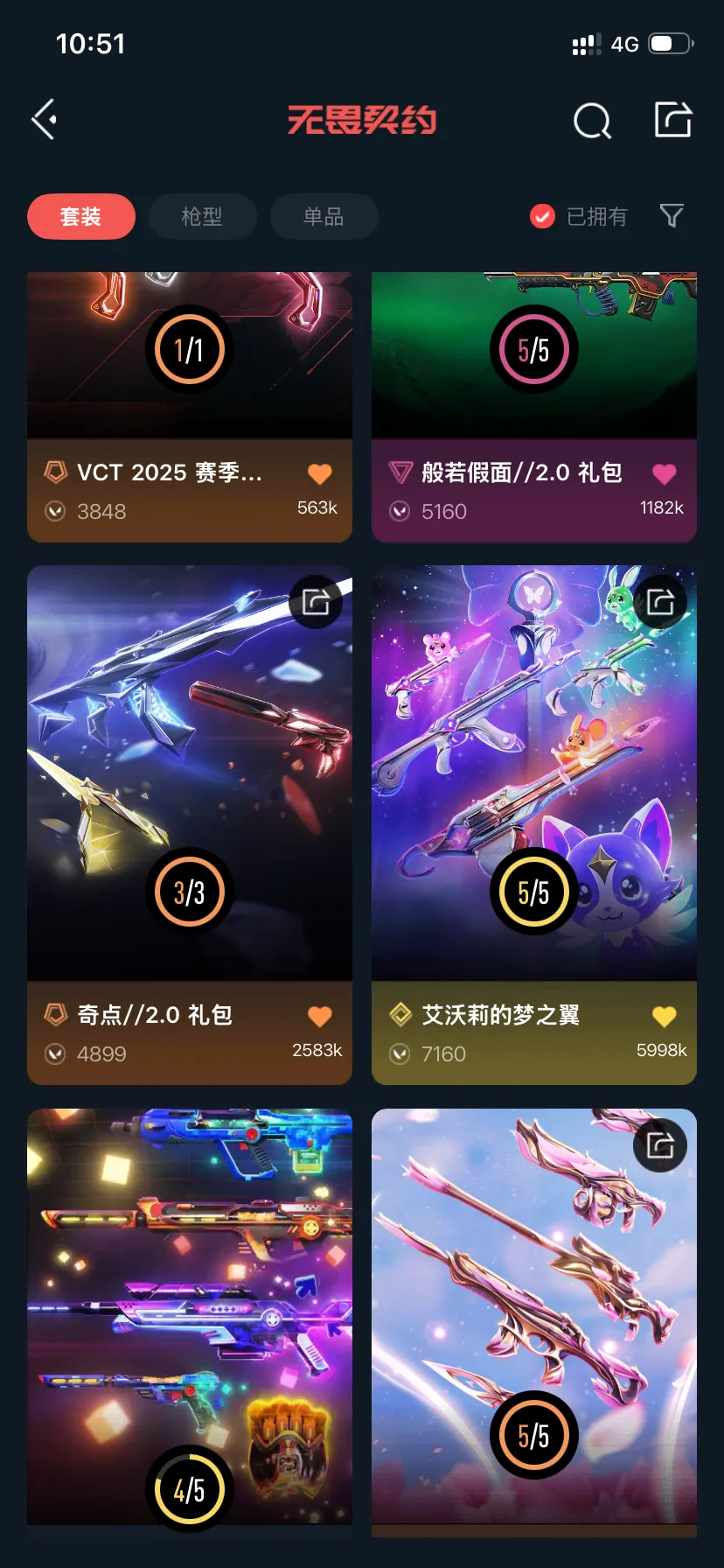Toggle the 已拥有 checkbox
724x1568 pixels.
tap(542, 216)
